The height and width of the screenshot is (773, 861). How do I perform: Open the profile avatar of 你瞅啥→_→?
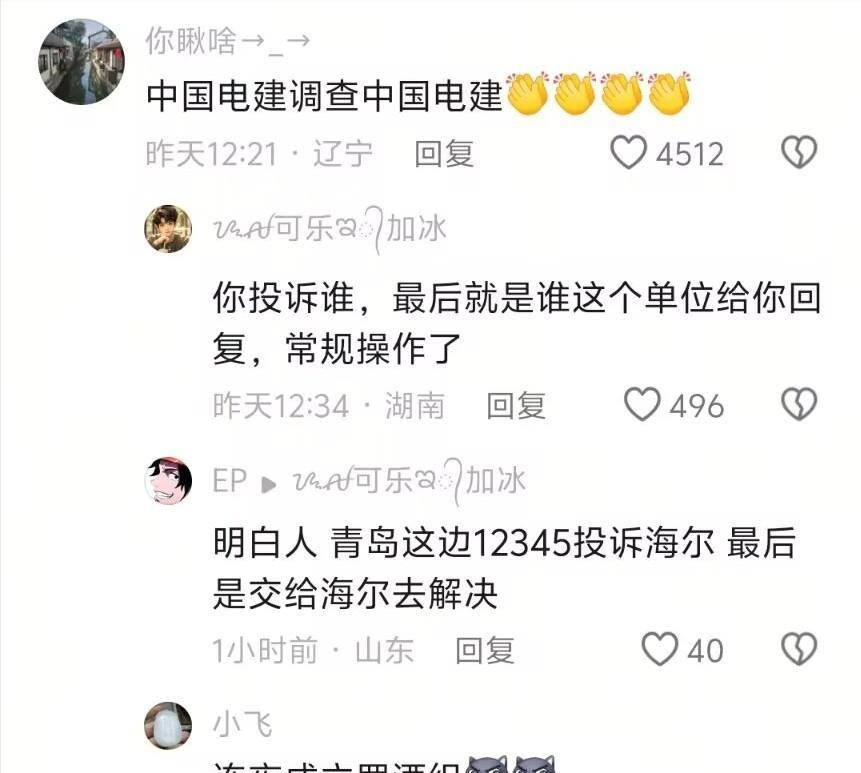click(81, 60)
